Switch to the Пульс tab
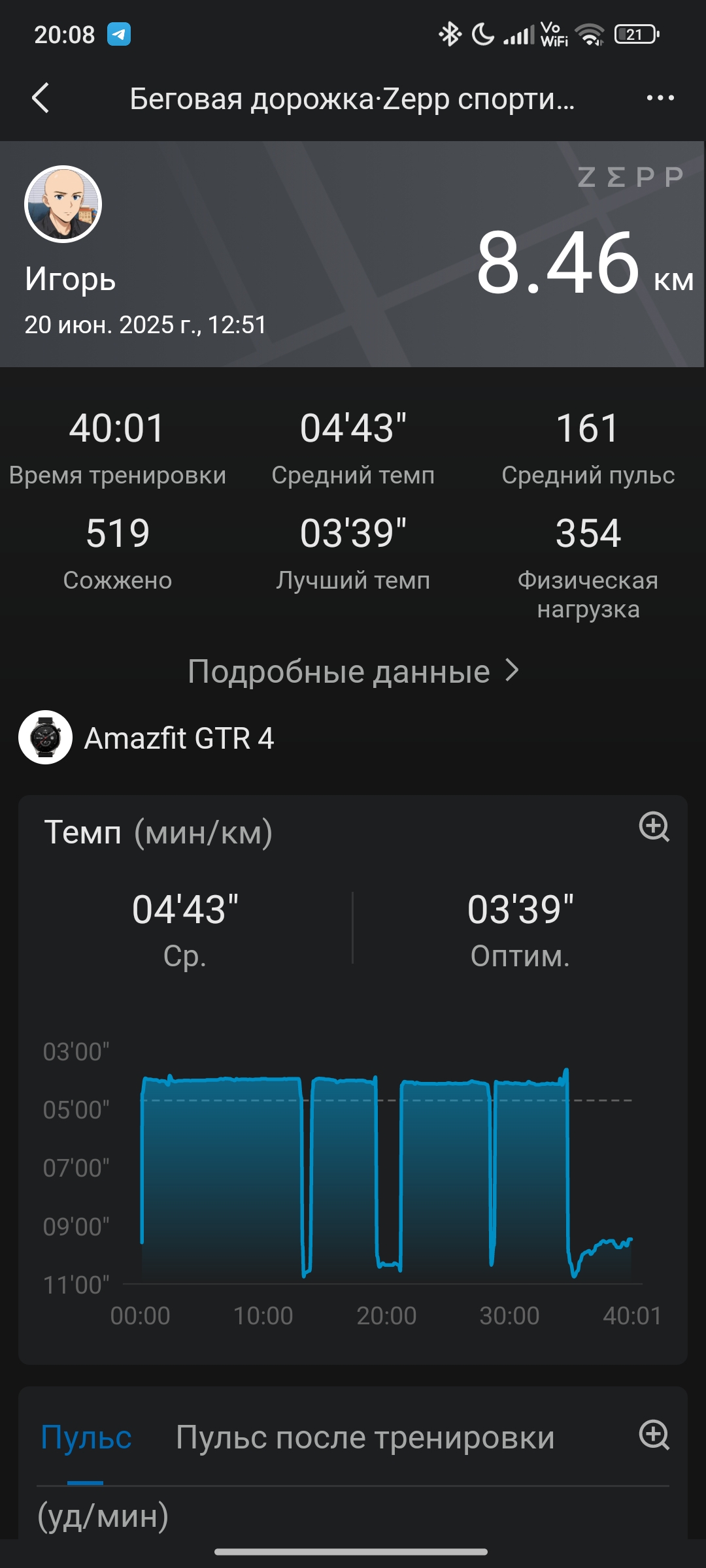The width and height of the screenshot is (706, 1568). [86, 1437]
